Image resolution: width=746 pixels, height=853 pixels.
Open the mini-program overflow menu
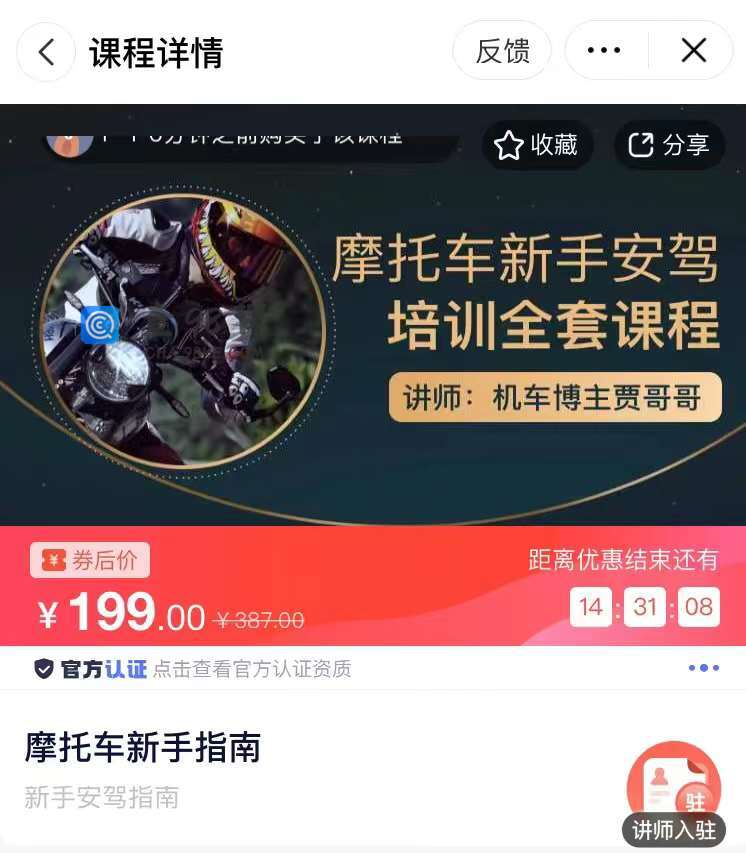604,51
